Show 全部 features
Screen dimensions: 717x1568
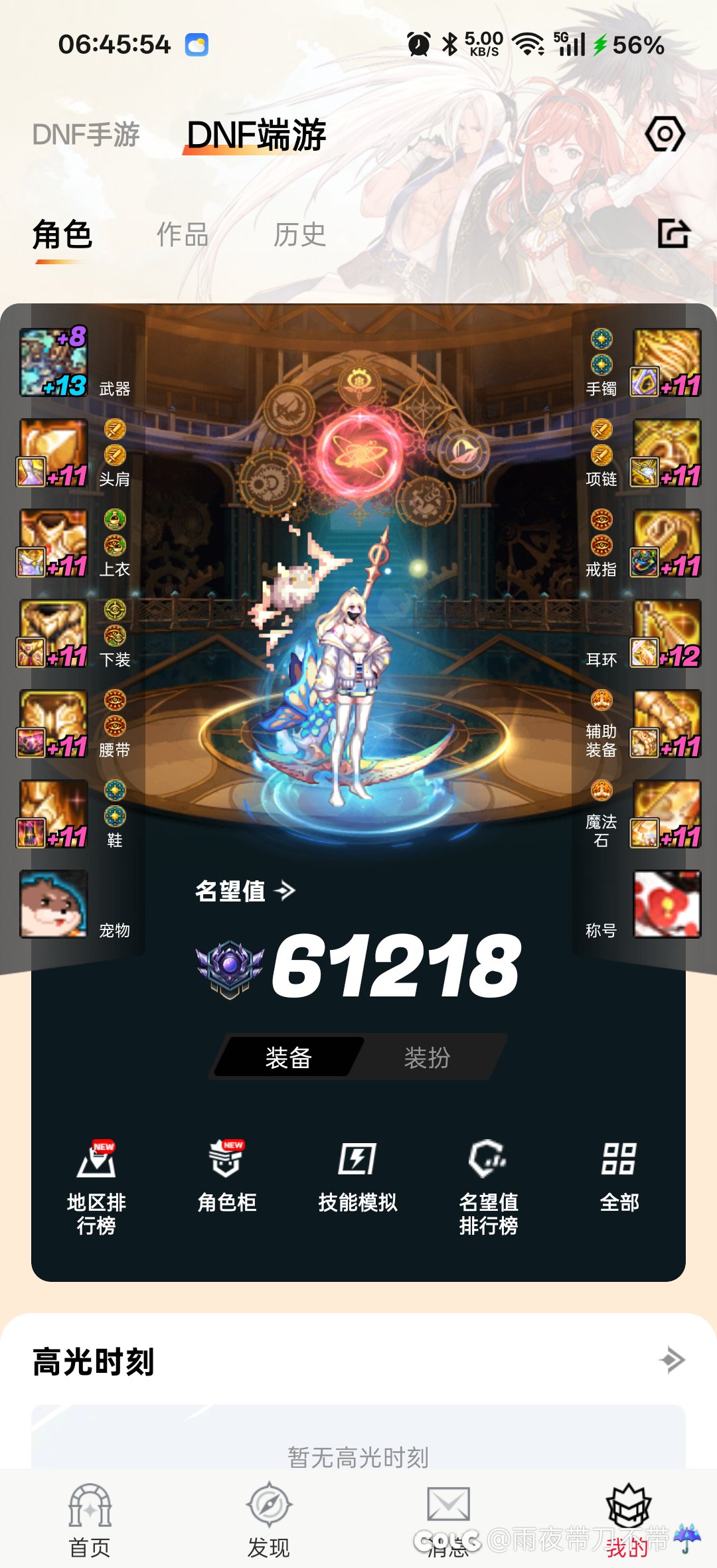pos(619,1176)
